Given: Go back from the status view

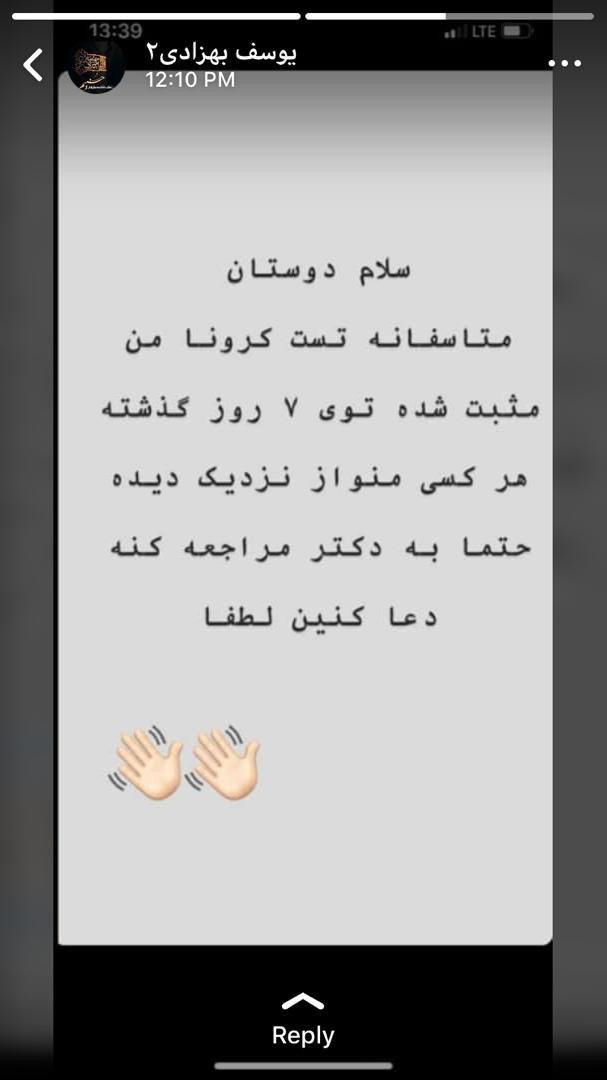Looking at the screenshot, I should 33,66.
